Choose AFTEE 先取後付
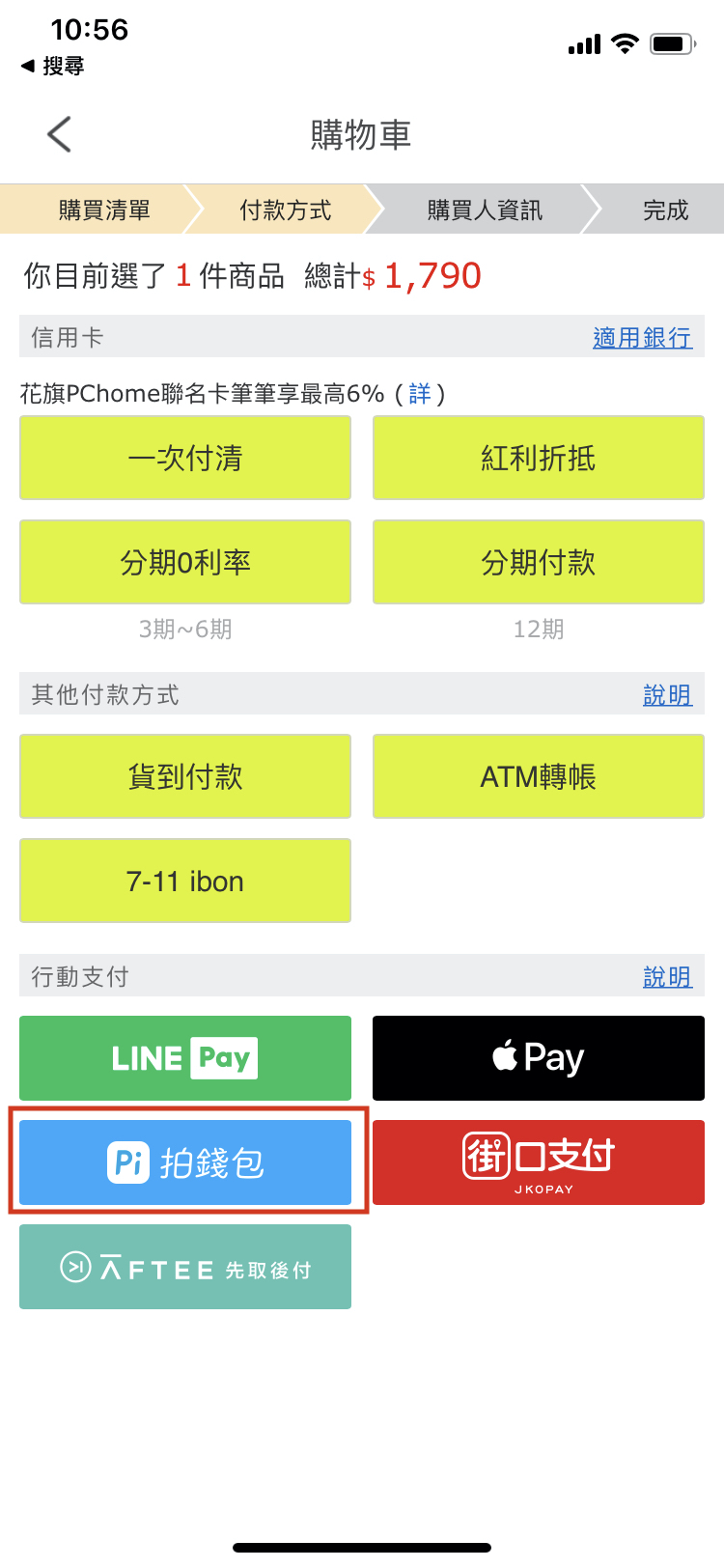The image size is (724, 1568). 185,1267
